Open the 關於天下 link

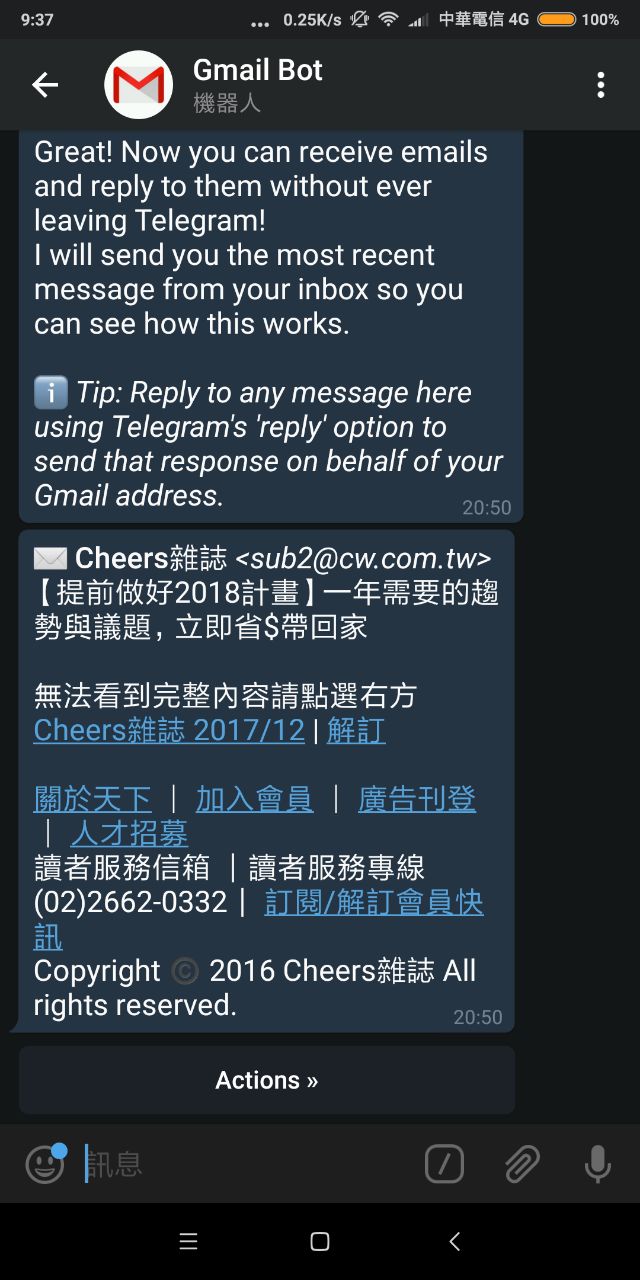tap(93, 799)
